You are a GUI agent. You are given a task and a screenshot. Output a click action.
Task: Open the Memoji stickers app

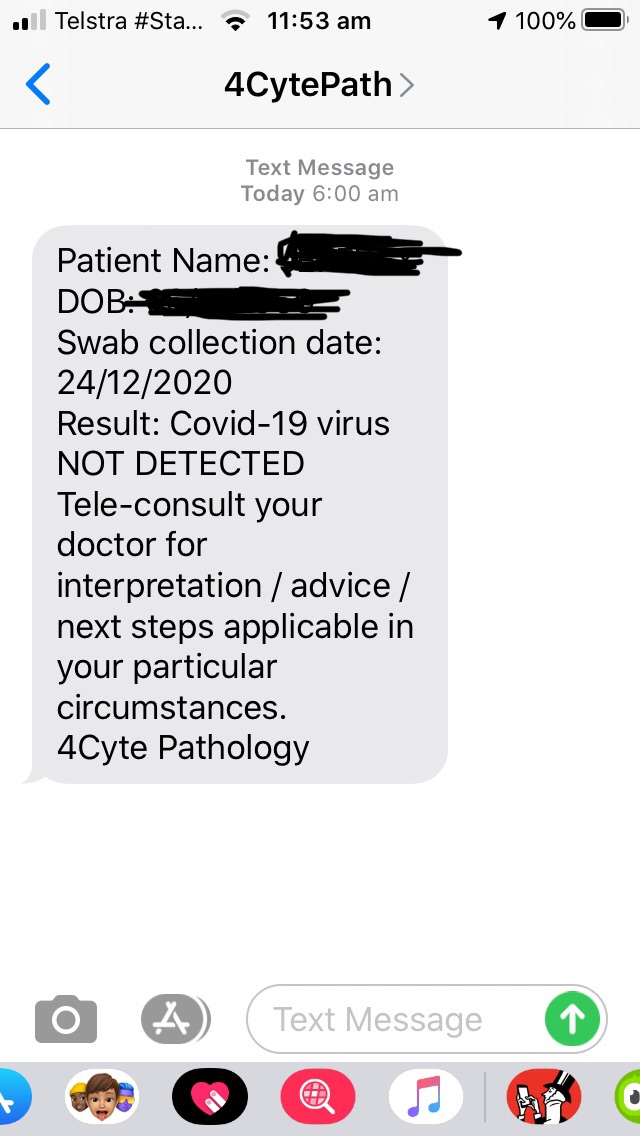pyautogui.click(x=101, y=1096)
